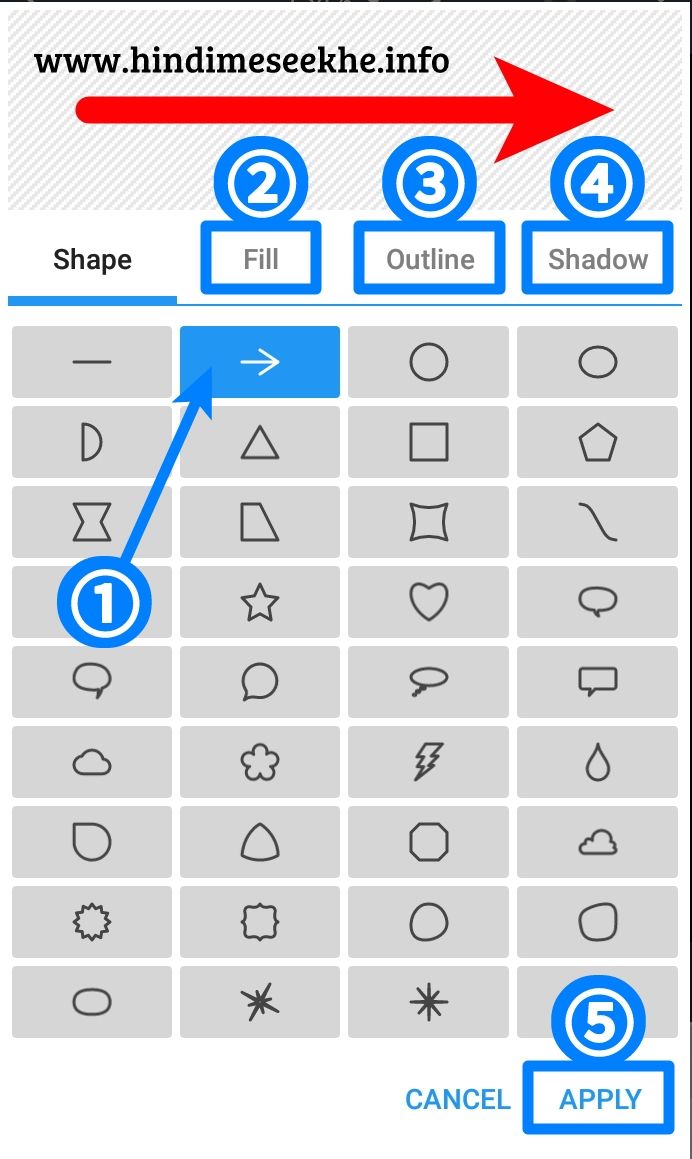Choose the half-circle shape

point(92,442)
